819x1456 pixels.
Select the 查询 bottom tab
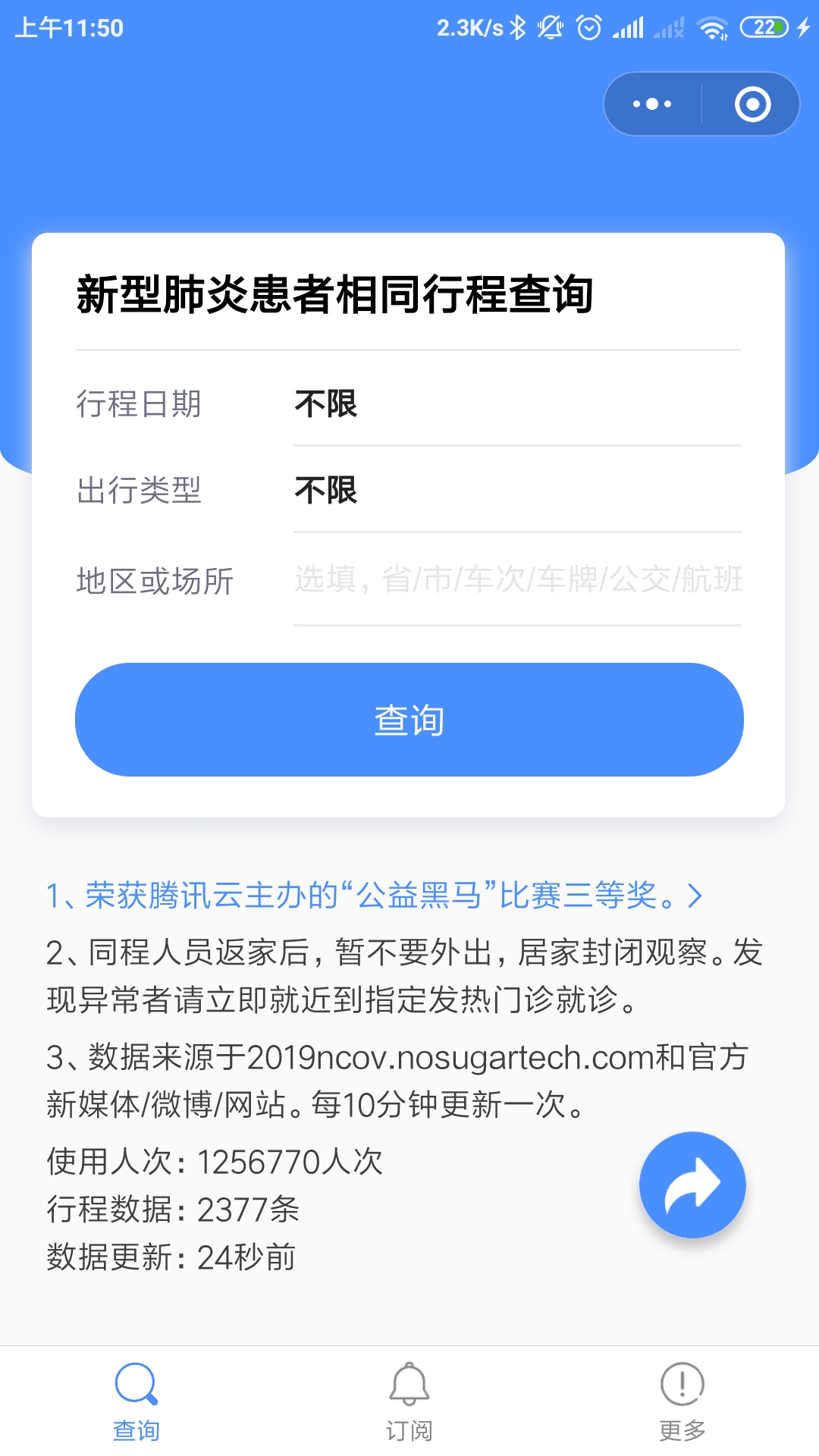136,1401
